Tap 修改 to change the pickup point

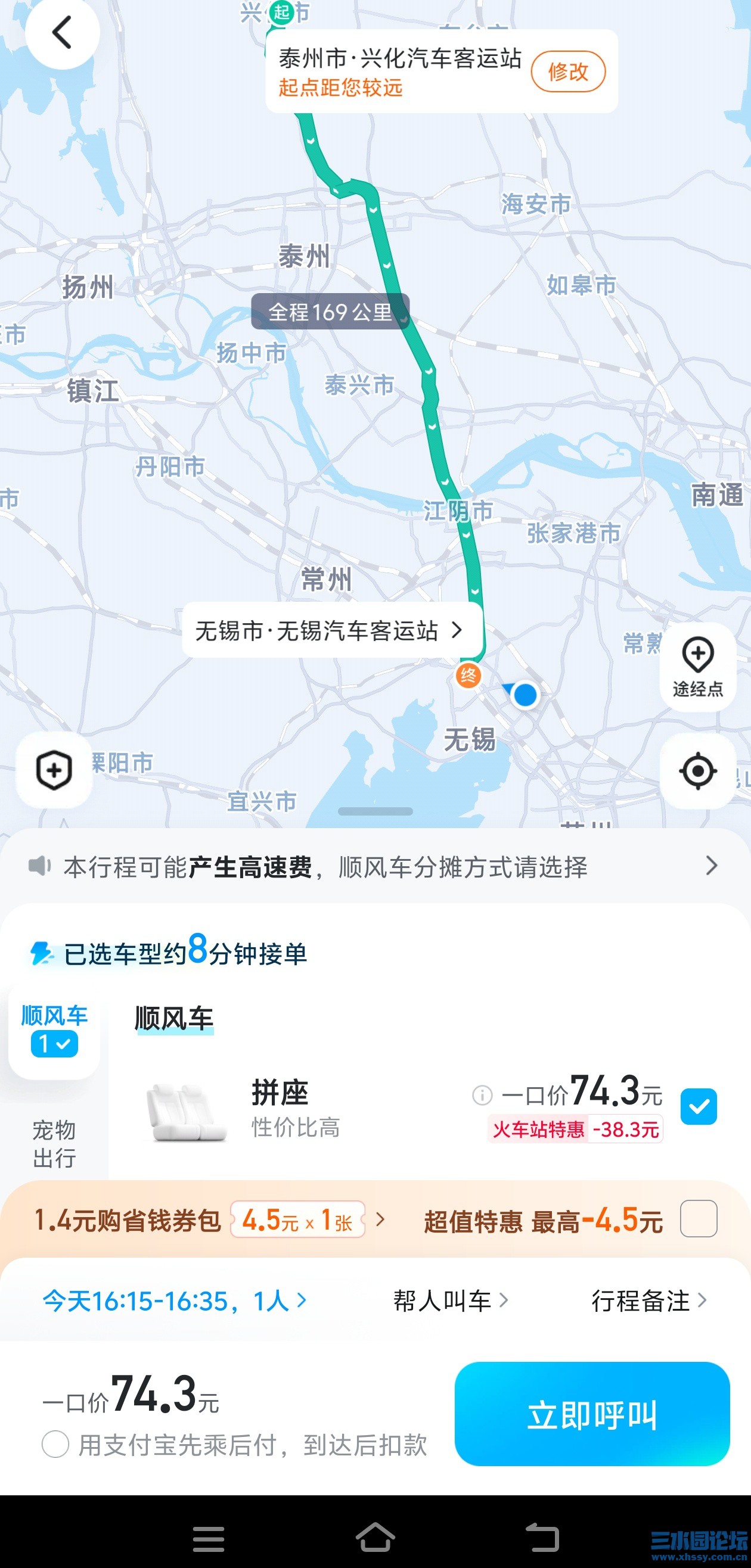click(567, 72)
